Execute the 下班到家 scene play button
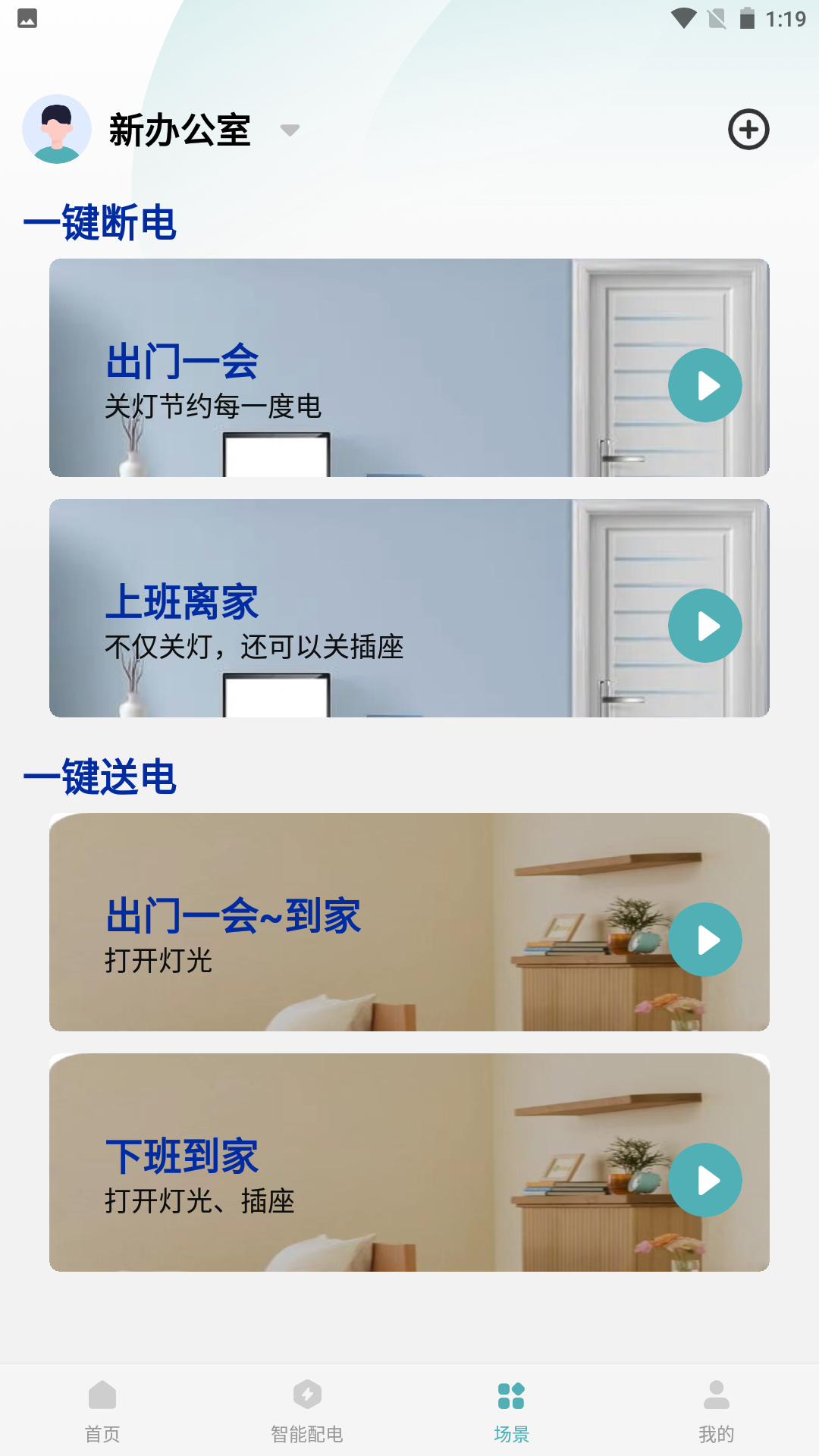 [707, 1179]
